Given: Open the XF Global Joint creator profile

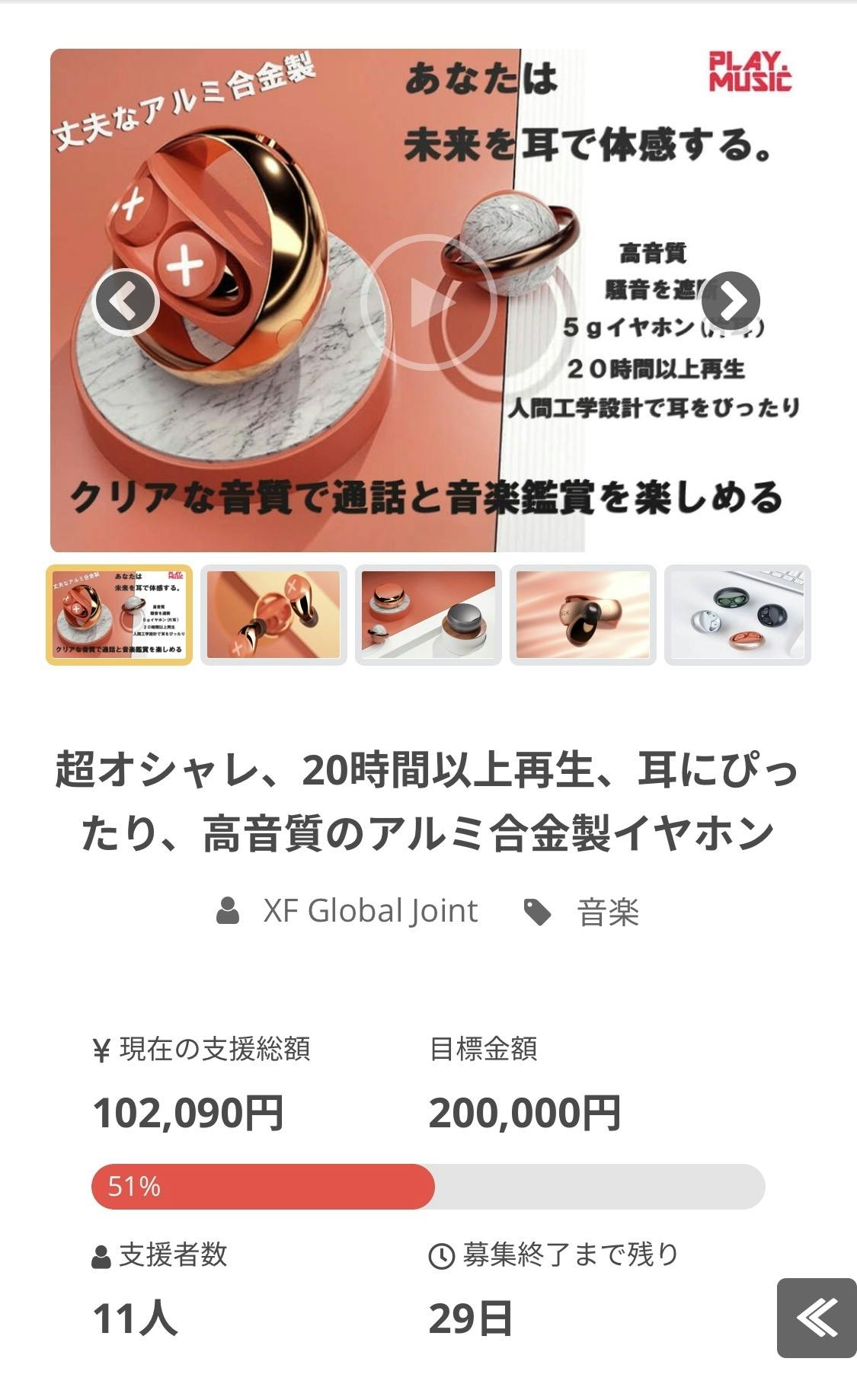Looking at the screenshot, I should pyautogui.click(x=369, y=911).
